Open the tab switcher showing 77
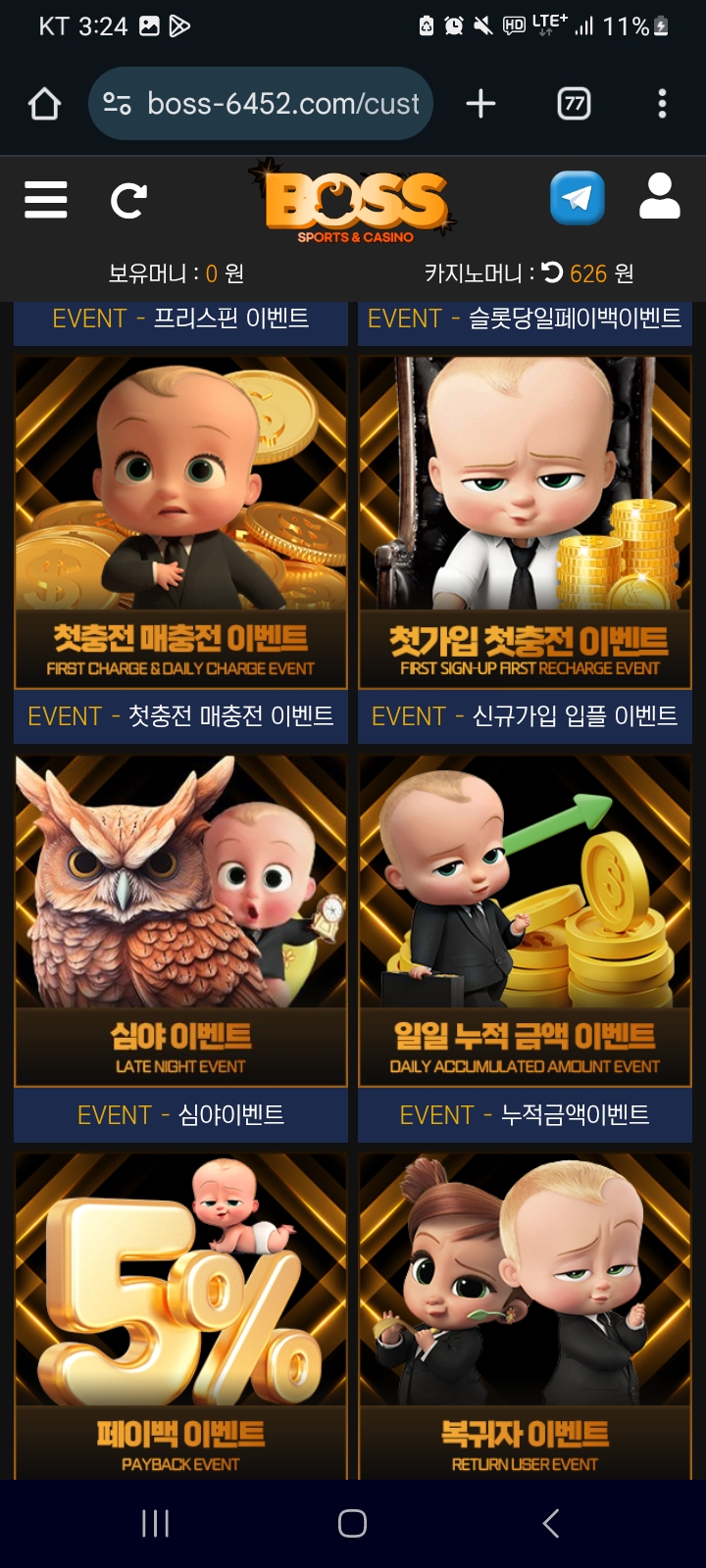Screen dimensions: 706x1568 click(x=574, y=104)
